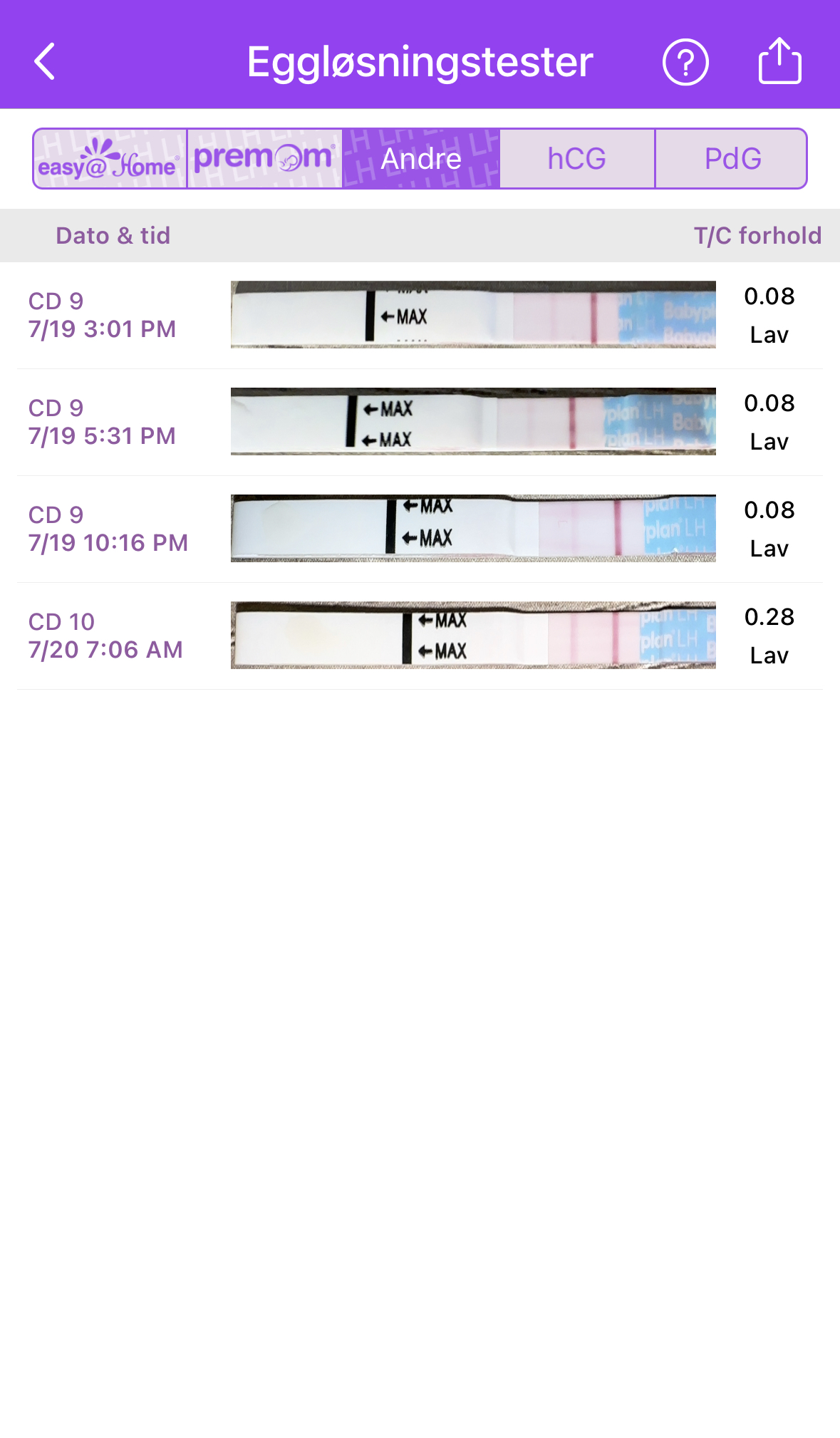Switch to the Premom tab
840x1438 pixels.
click(264, 159)
